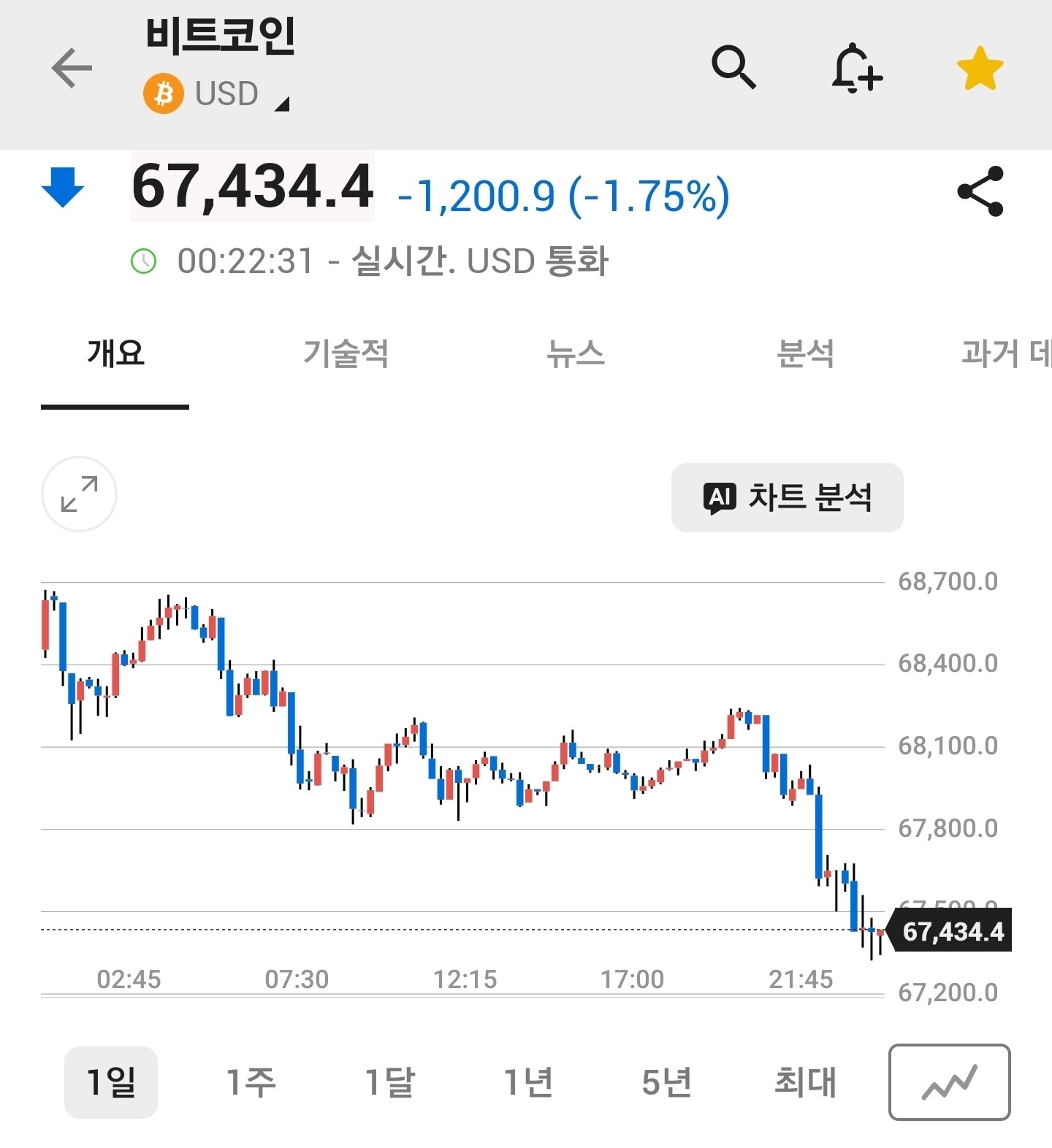The height and width of the screenshot is (1148, 1052).
Task: Change the chart type with the line icon
Action: [x=949, y=1082]
